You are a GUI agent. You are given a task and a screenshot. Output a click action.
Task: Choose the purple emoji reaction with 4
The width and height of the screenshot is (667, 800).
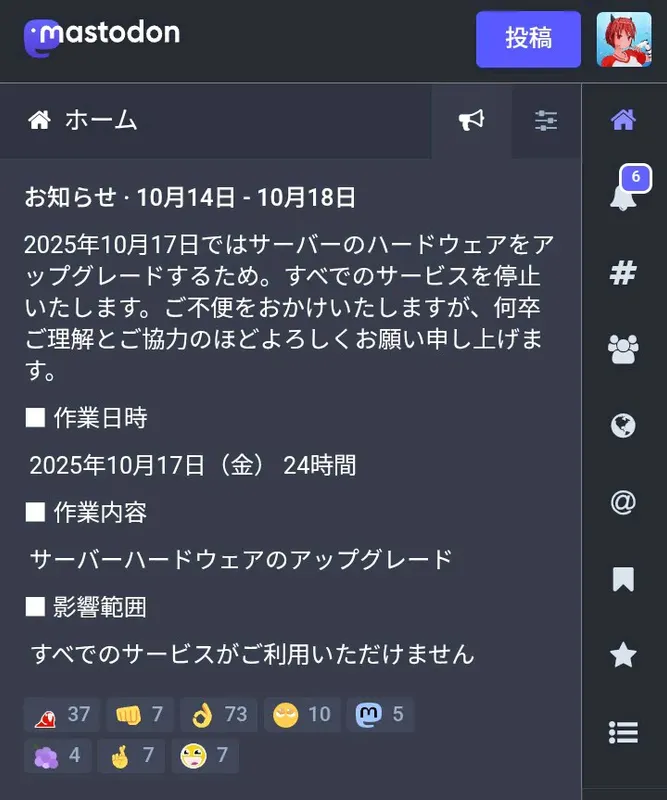(x=58, y=755)
